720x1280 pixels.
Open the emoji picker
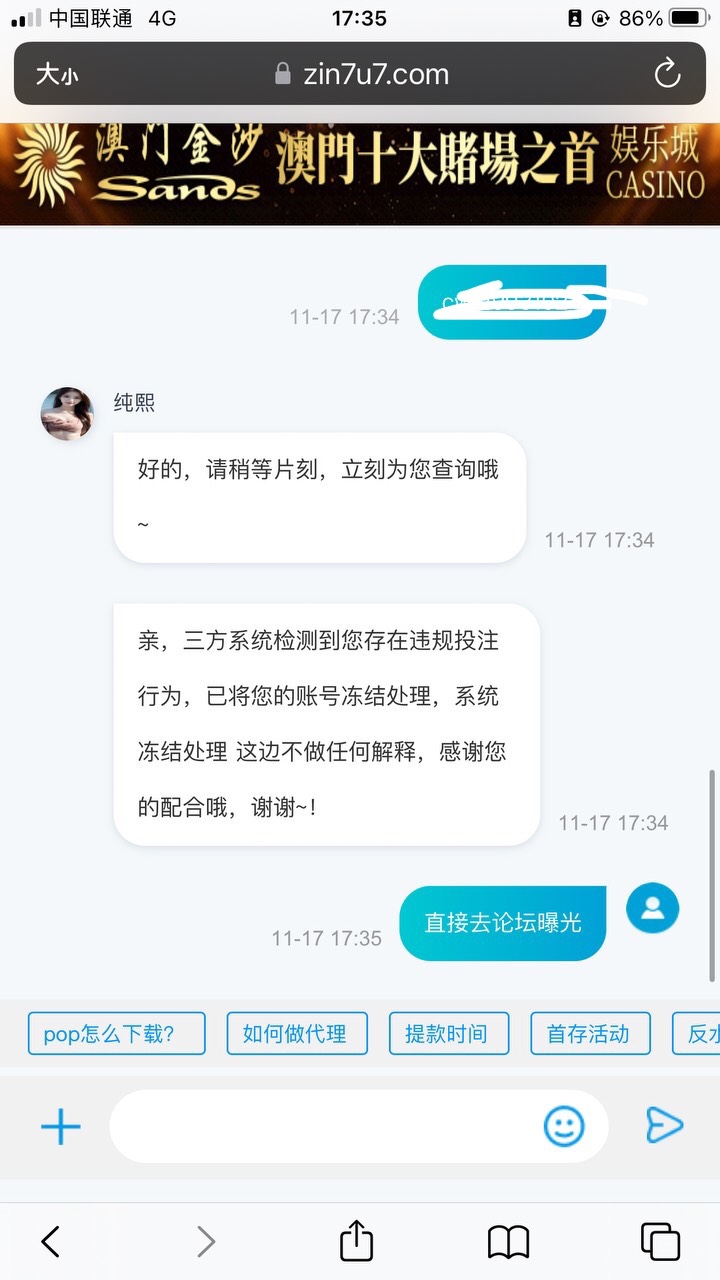[x=564, y=1127]
